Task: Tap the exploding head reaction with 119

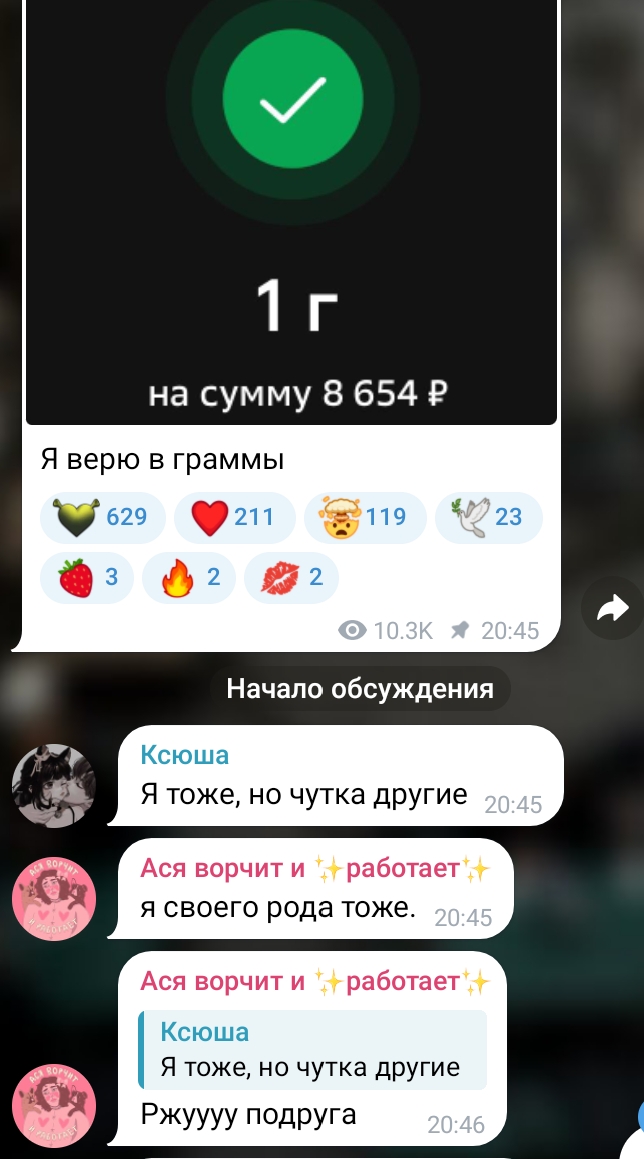Action: click(x=365, y=517)
